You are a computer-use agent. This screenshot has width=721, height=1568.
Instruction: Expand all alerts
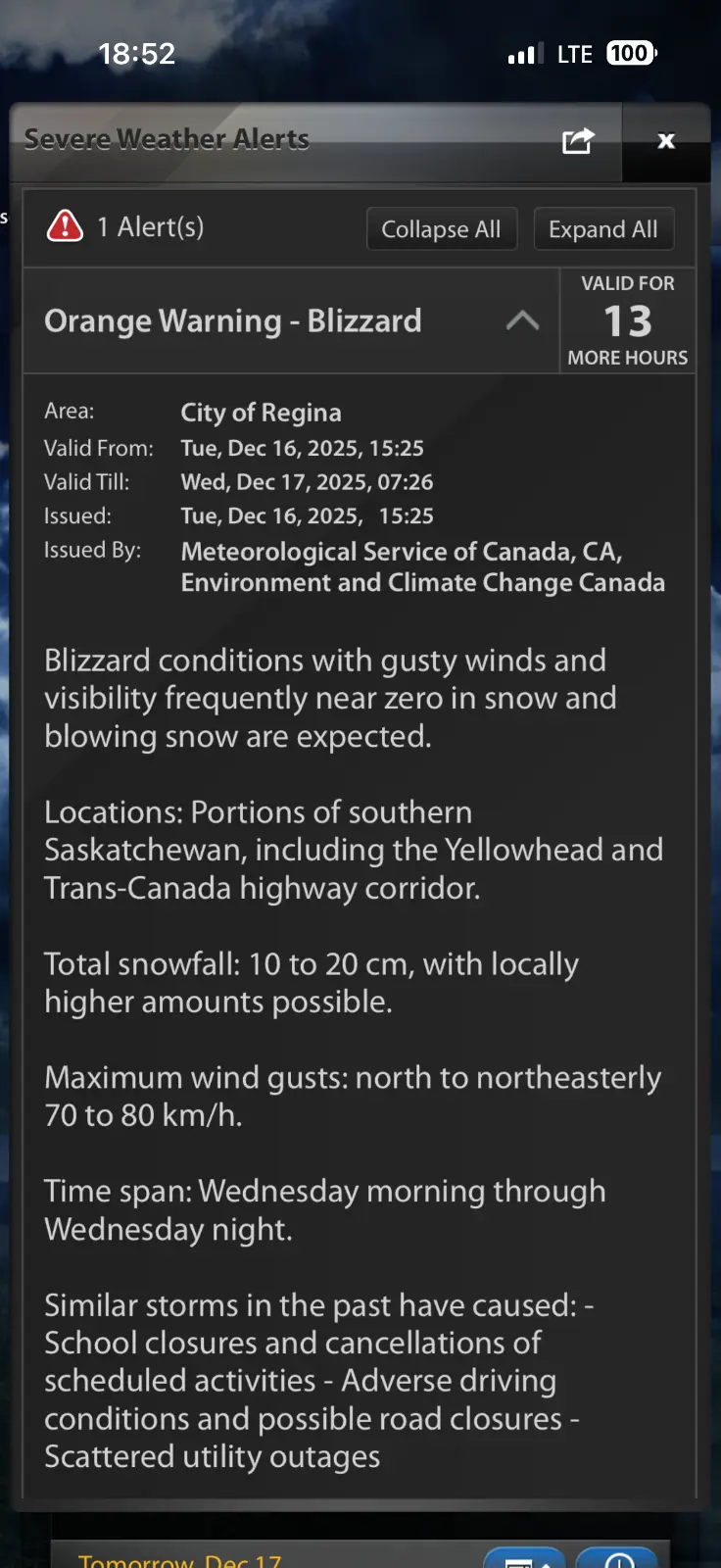[x=602, y=229]
